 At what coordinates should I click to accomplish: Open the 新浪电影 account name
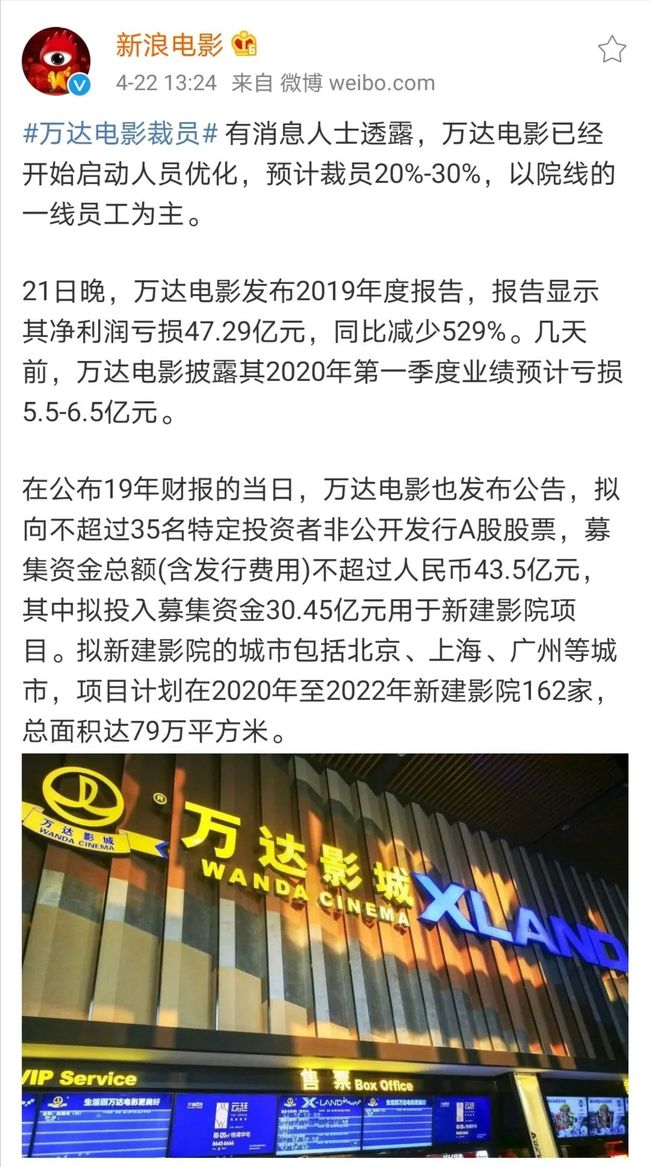click(170, 45)
